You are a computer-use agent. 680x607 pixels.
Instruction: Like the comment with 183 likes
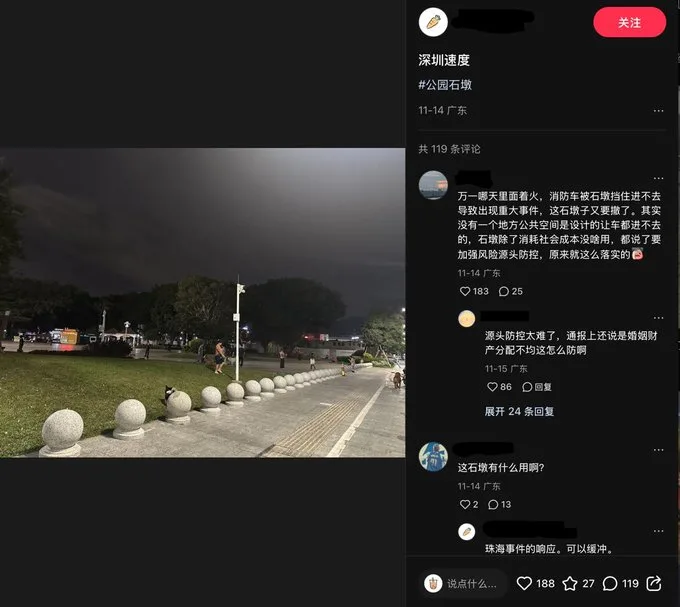pyautogui.click(x=466, y=291)
